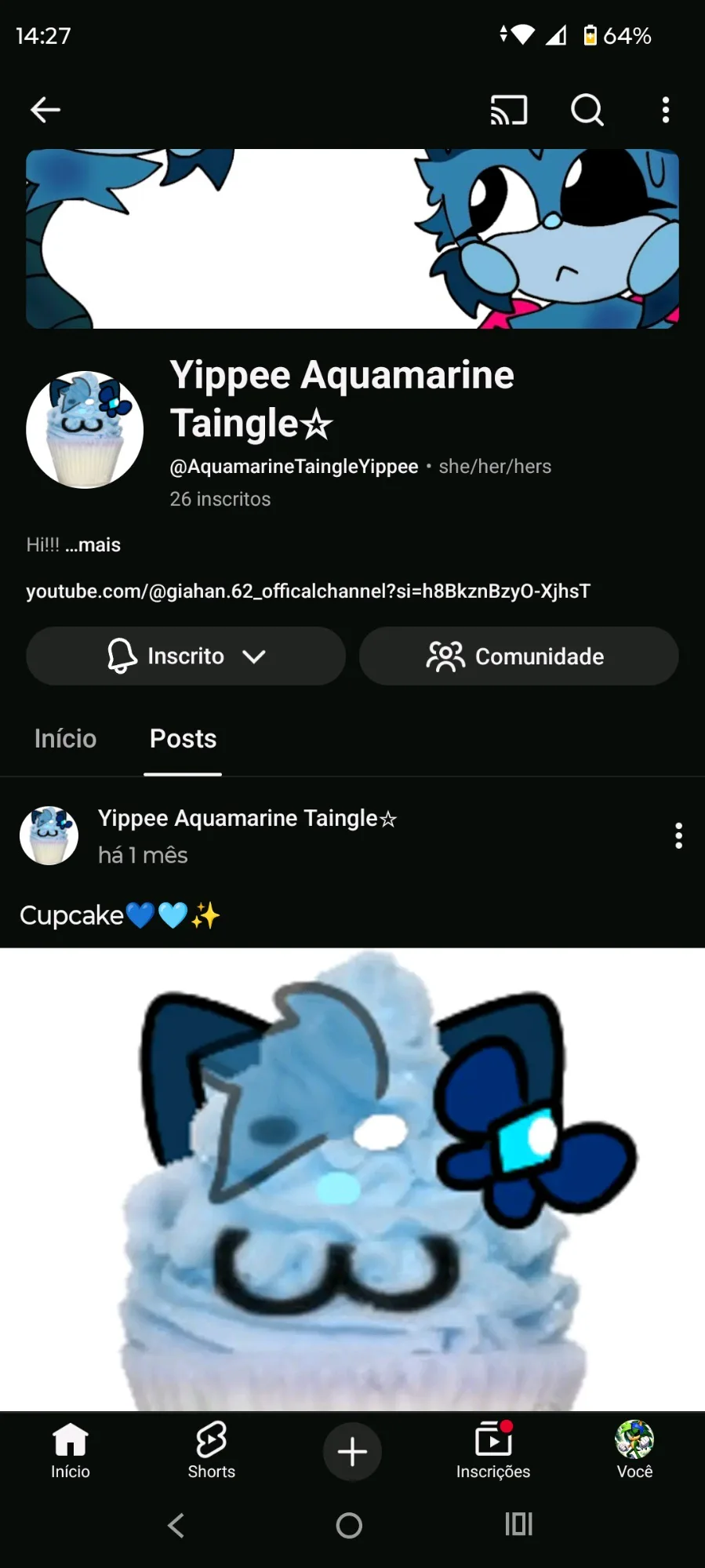Open the channel profile picture

click(x=85, y=430)
